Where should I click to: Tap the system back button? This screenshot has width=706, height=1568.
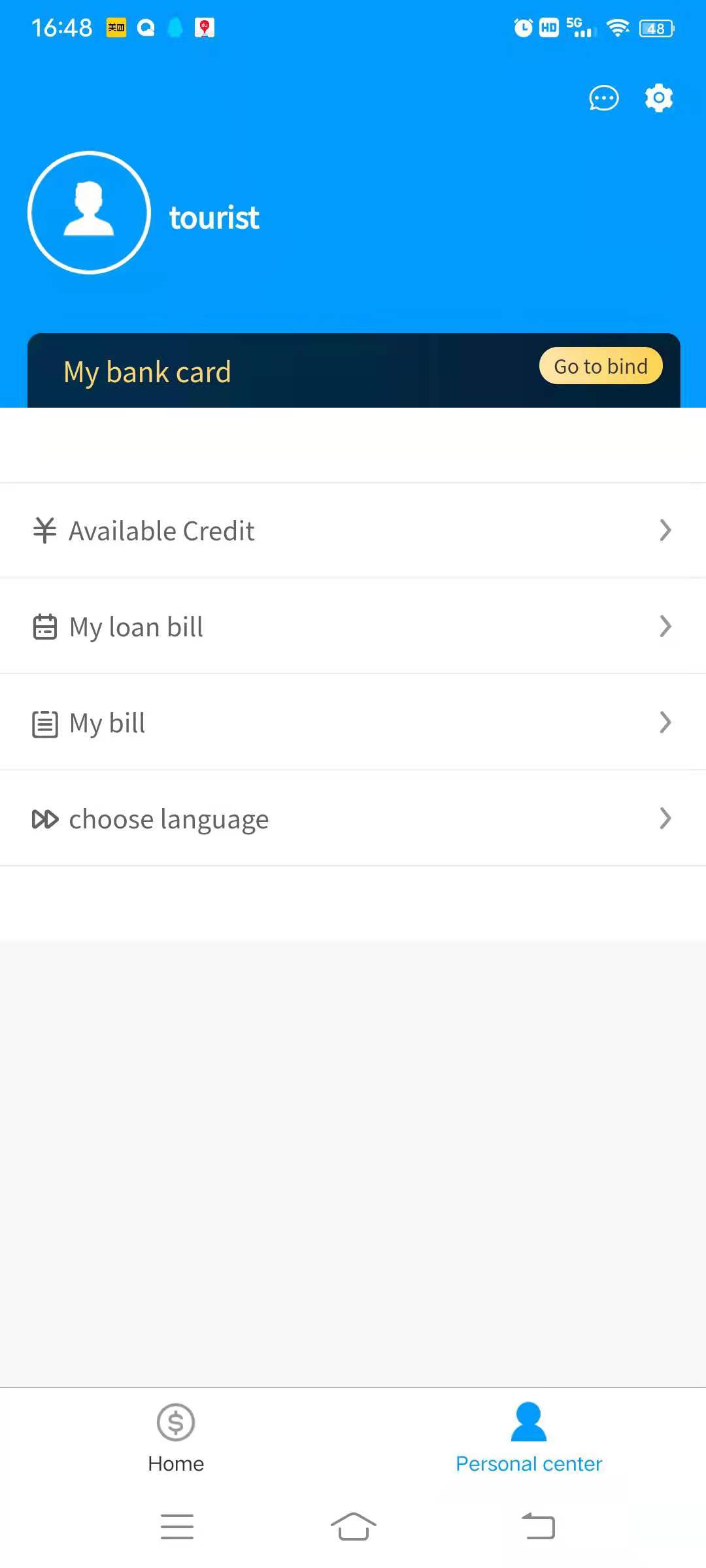(x=538, y=1526)
